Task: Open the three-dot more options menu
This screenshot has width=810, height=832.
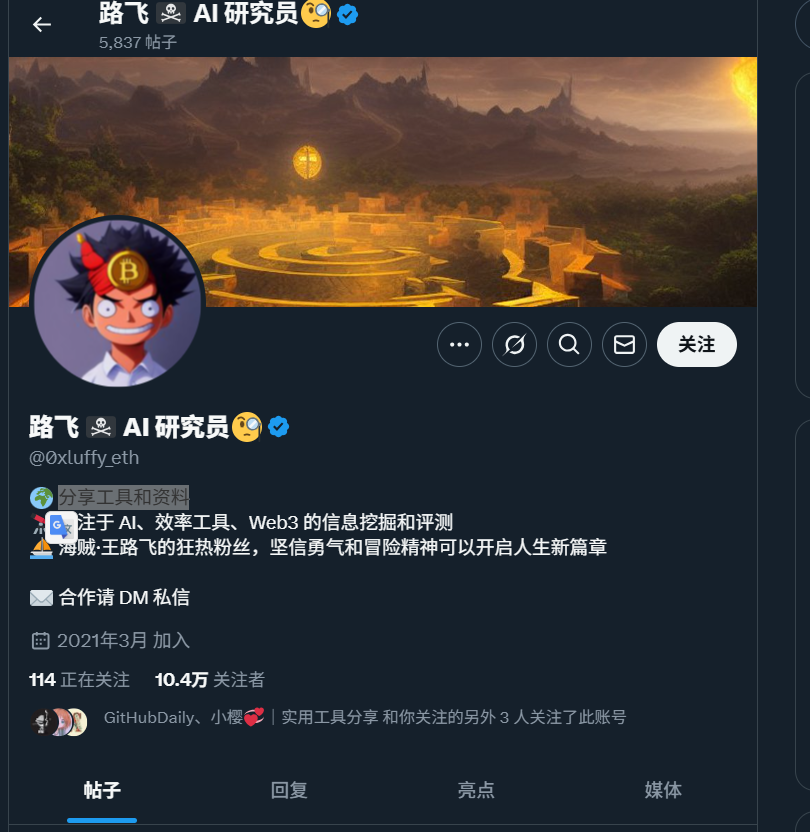Action: point(459,345)
